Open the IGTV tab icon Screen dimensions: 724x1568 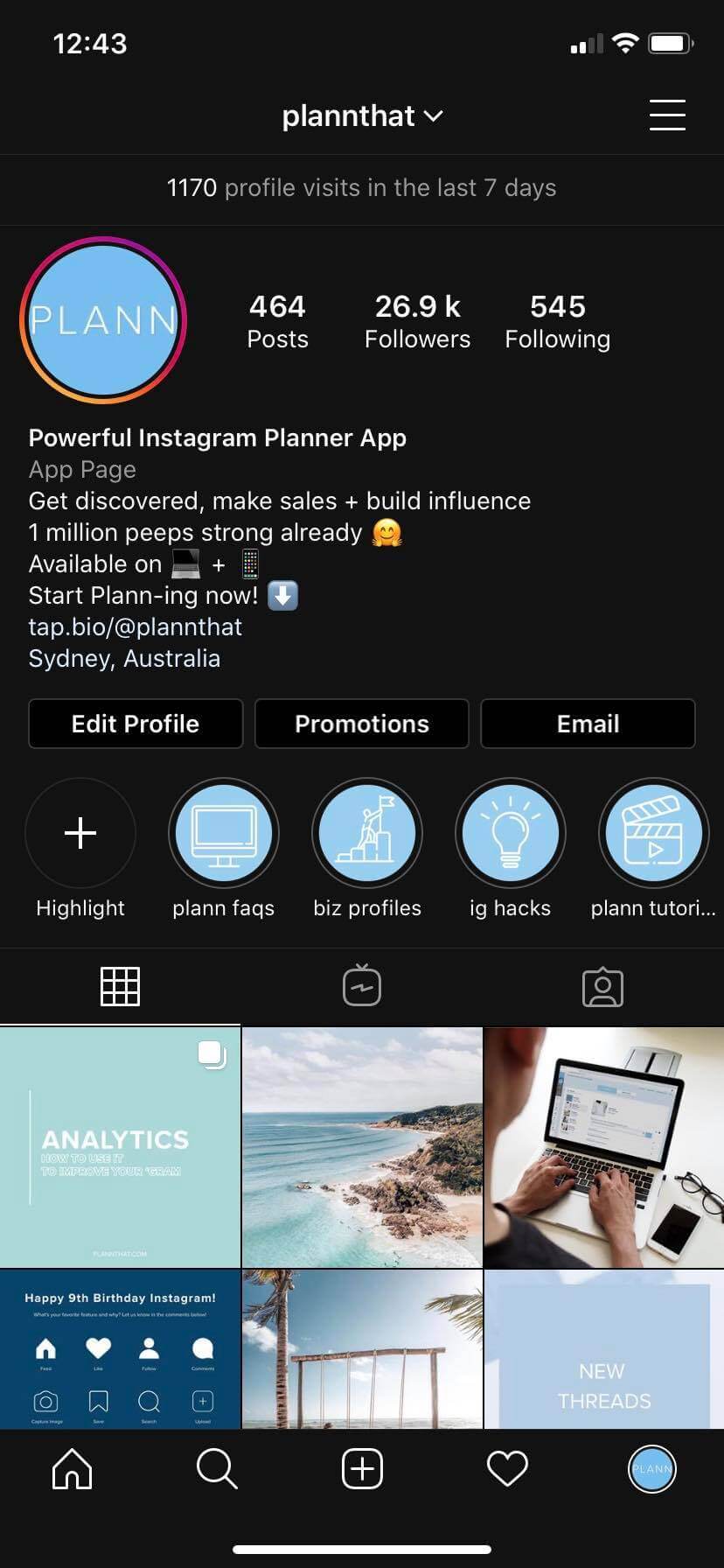click(361, 985)
